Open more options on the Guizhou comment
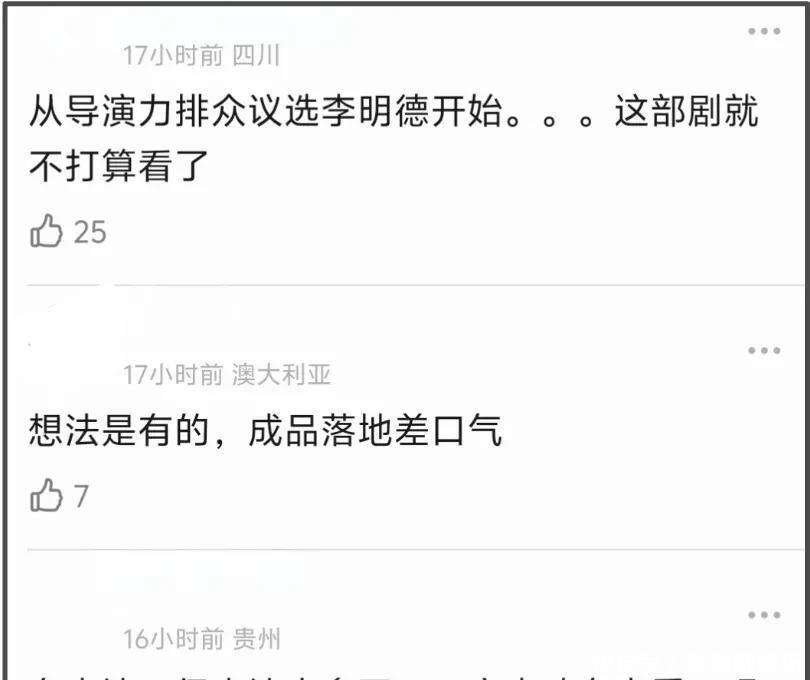This screenshot has height=680, width=810. pos(764,615)
